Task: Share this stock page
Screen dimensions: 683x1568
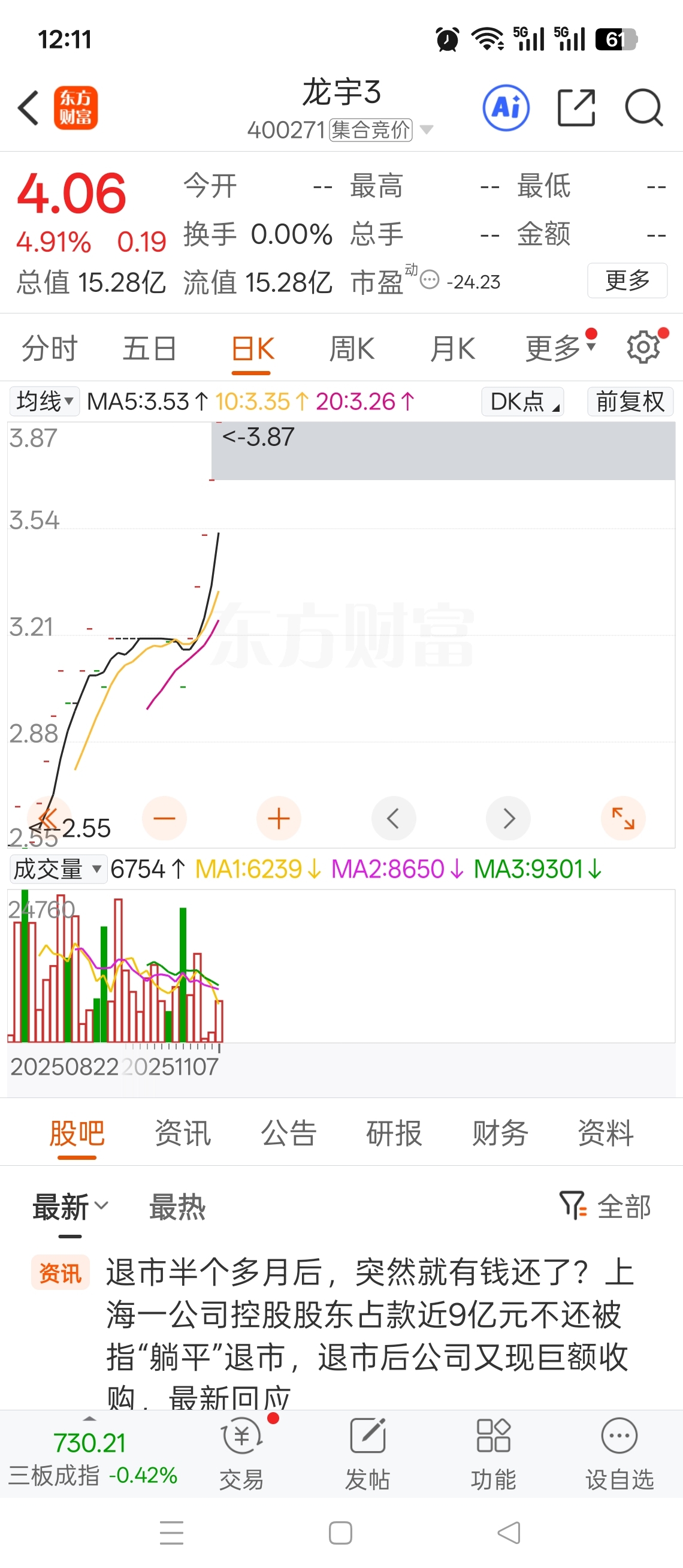Action: pos(575,108)
